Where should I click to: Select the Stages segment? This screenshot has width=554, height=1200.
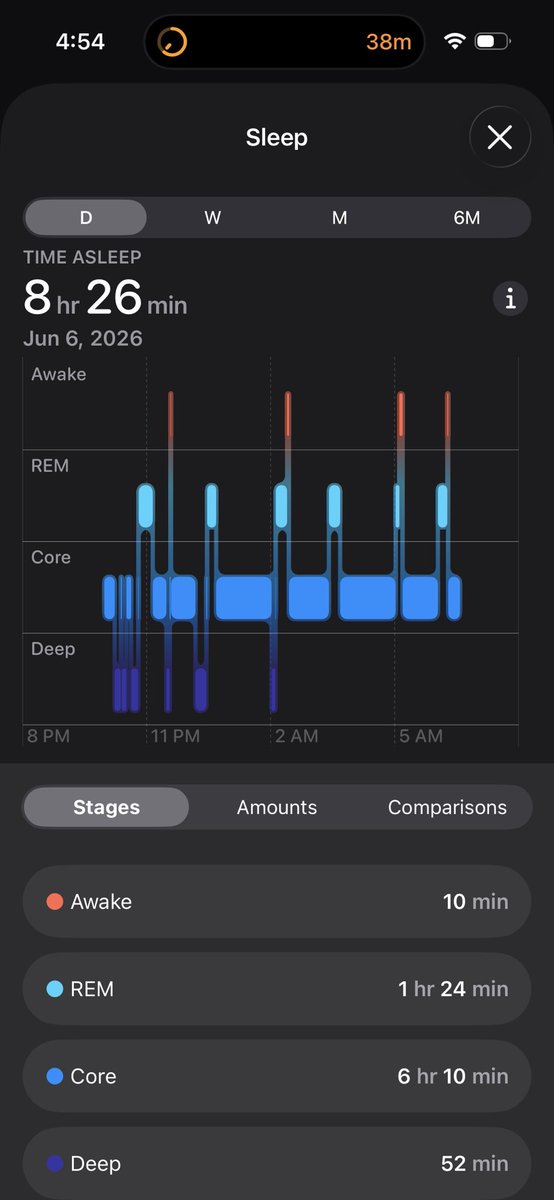(x=106, y=807)
